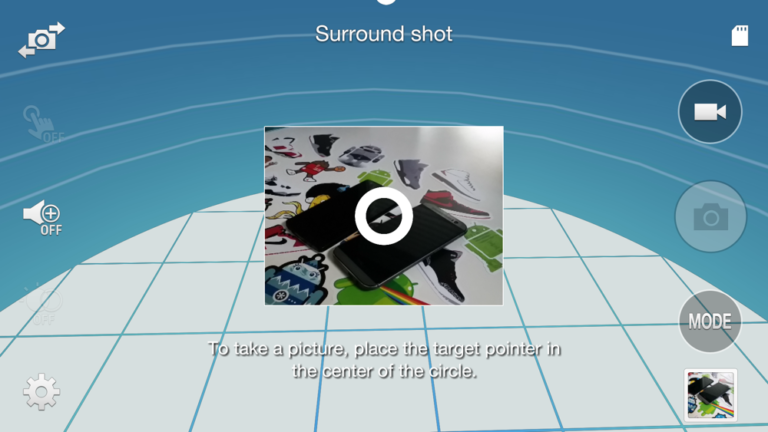The width and height of the screenshot is (768, 432).
Task: Toggle tap-to-take-pictures option
Action: point(42,126)
